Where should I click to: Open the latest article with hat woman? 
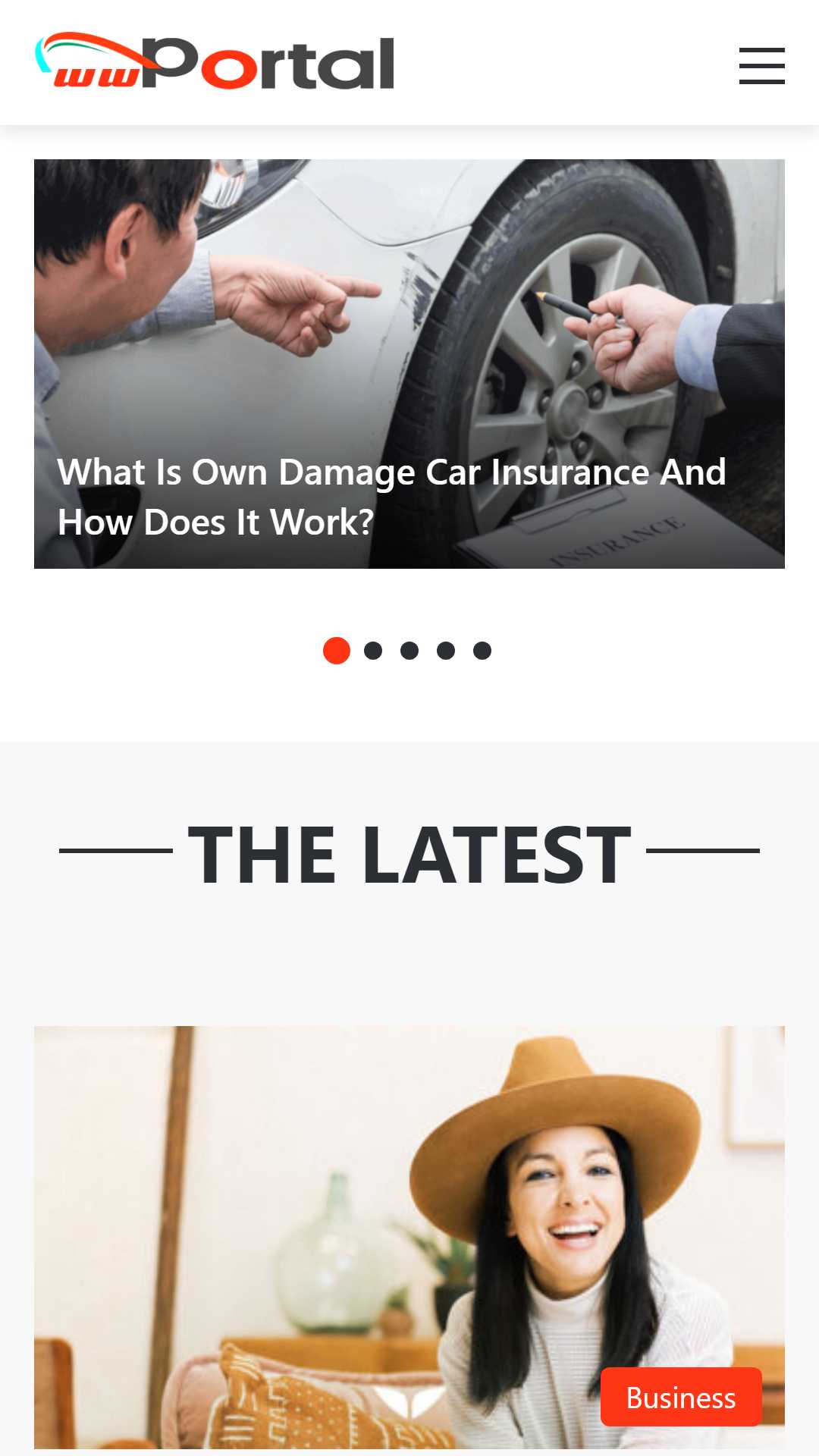tap(409, 1238)
